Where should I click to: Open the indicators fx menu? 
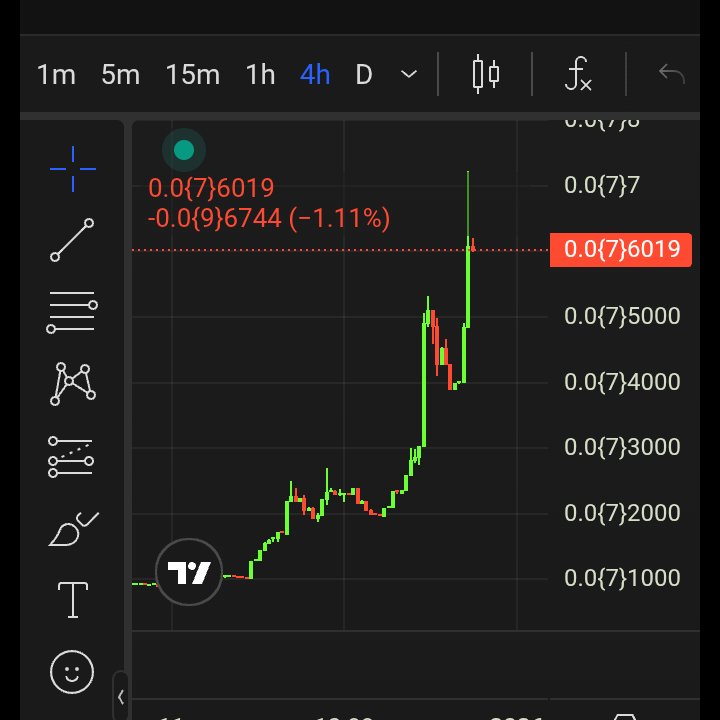click(579, 75)
